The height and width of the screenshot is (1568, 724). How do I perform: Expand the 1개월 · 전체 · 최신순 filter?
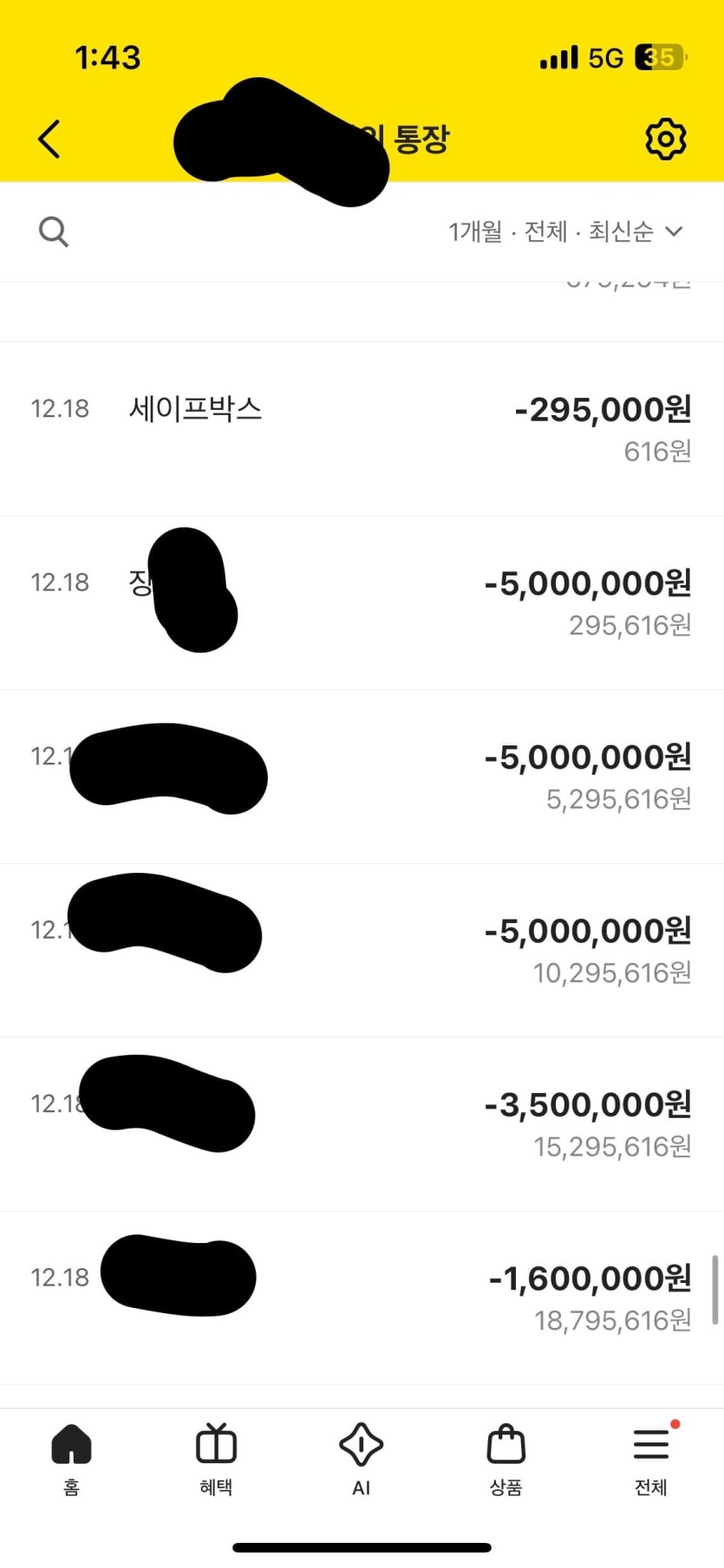tap(565, 231)
